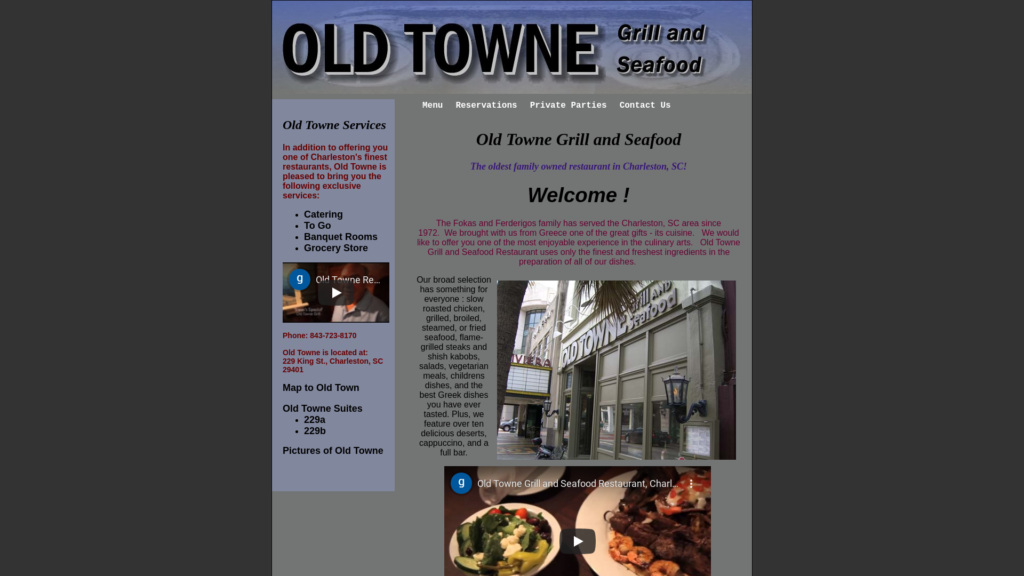Play the sidebar Old Towne video

336,293
